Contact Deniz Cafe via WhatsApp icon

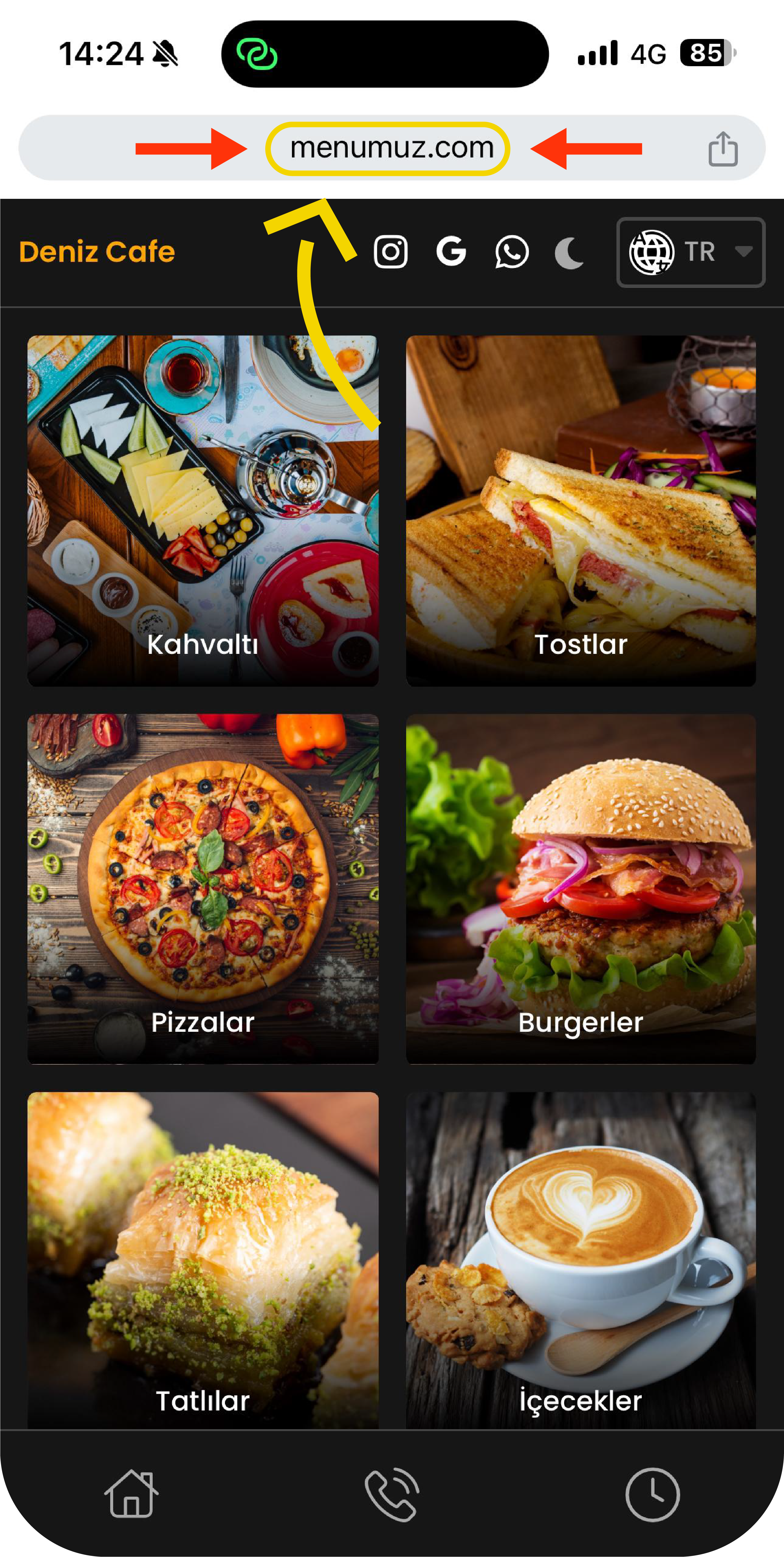coord(511,252)
